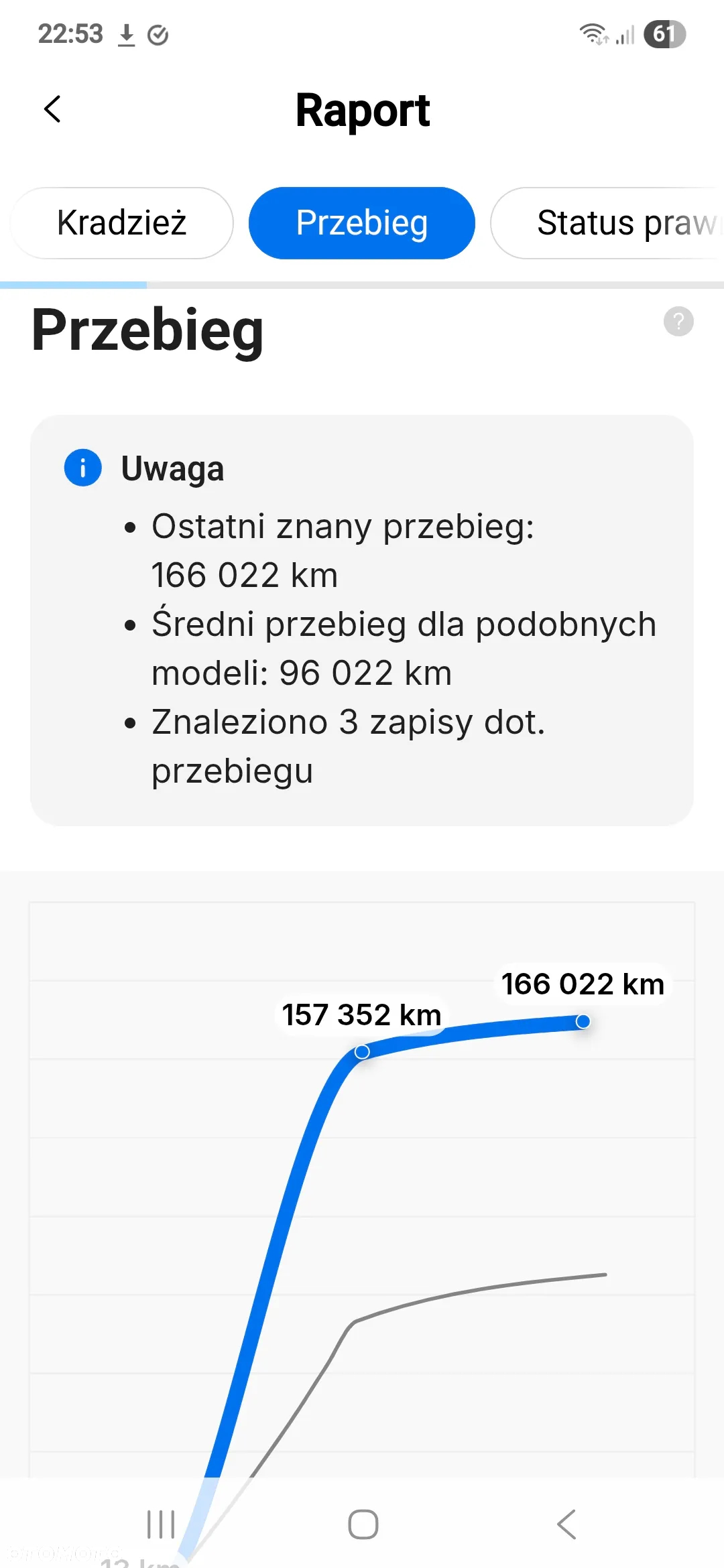Viewport: 724px width, 1568px height.
Task: Select the 166 022 km point on chart
Action: tap(583, 1022)
